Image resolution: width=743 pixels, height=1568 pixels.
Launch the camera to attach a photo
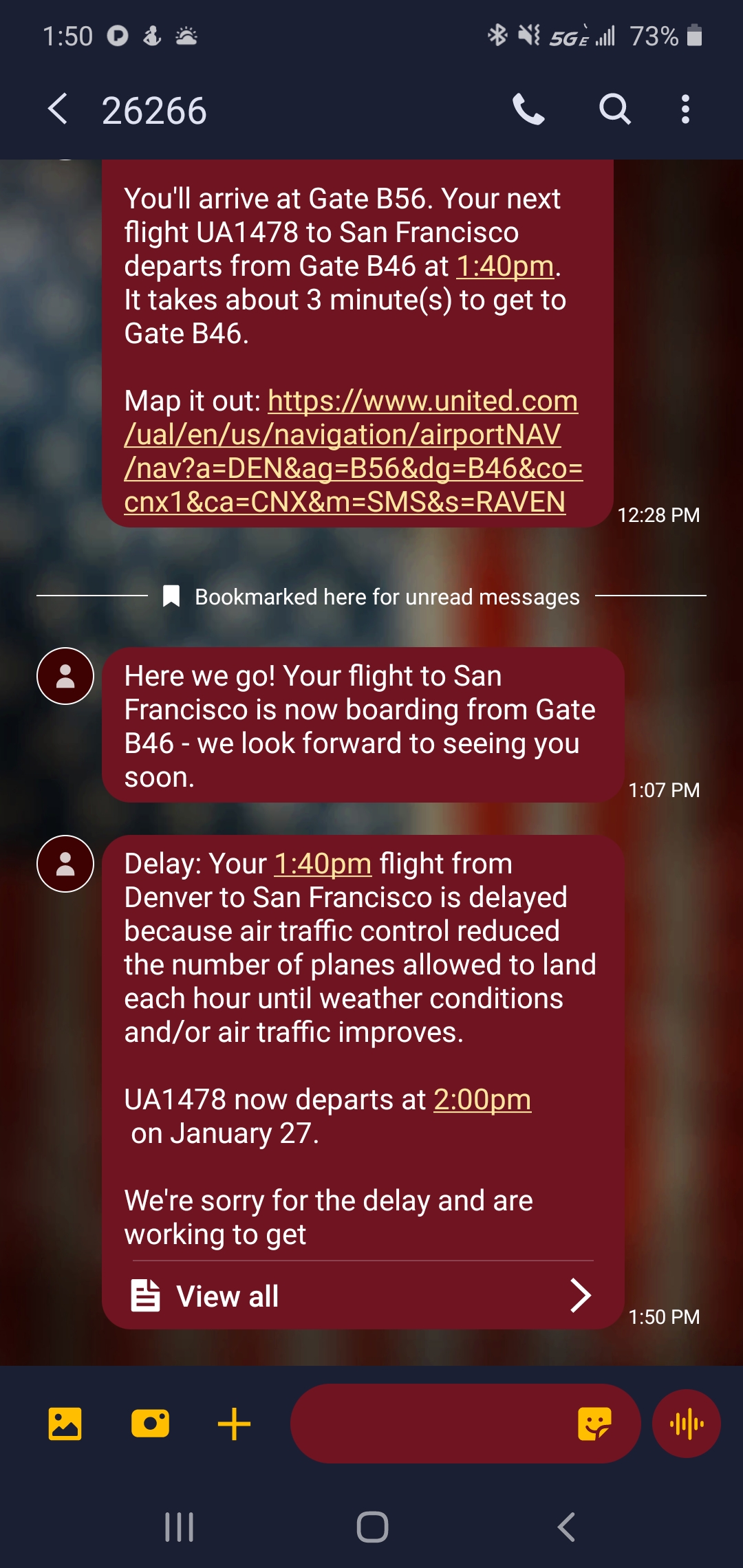click(150, 1424)
